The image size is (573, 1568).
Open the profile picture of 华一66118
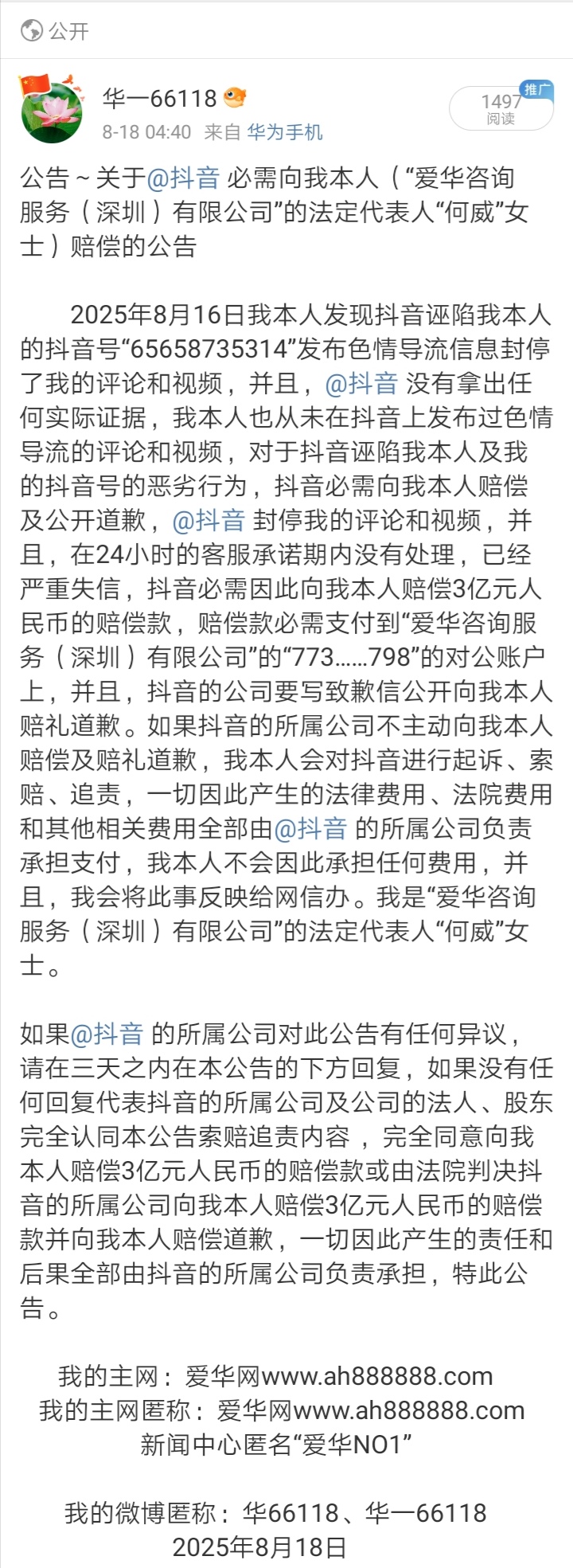coord(51,111)
